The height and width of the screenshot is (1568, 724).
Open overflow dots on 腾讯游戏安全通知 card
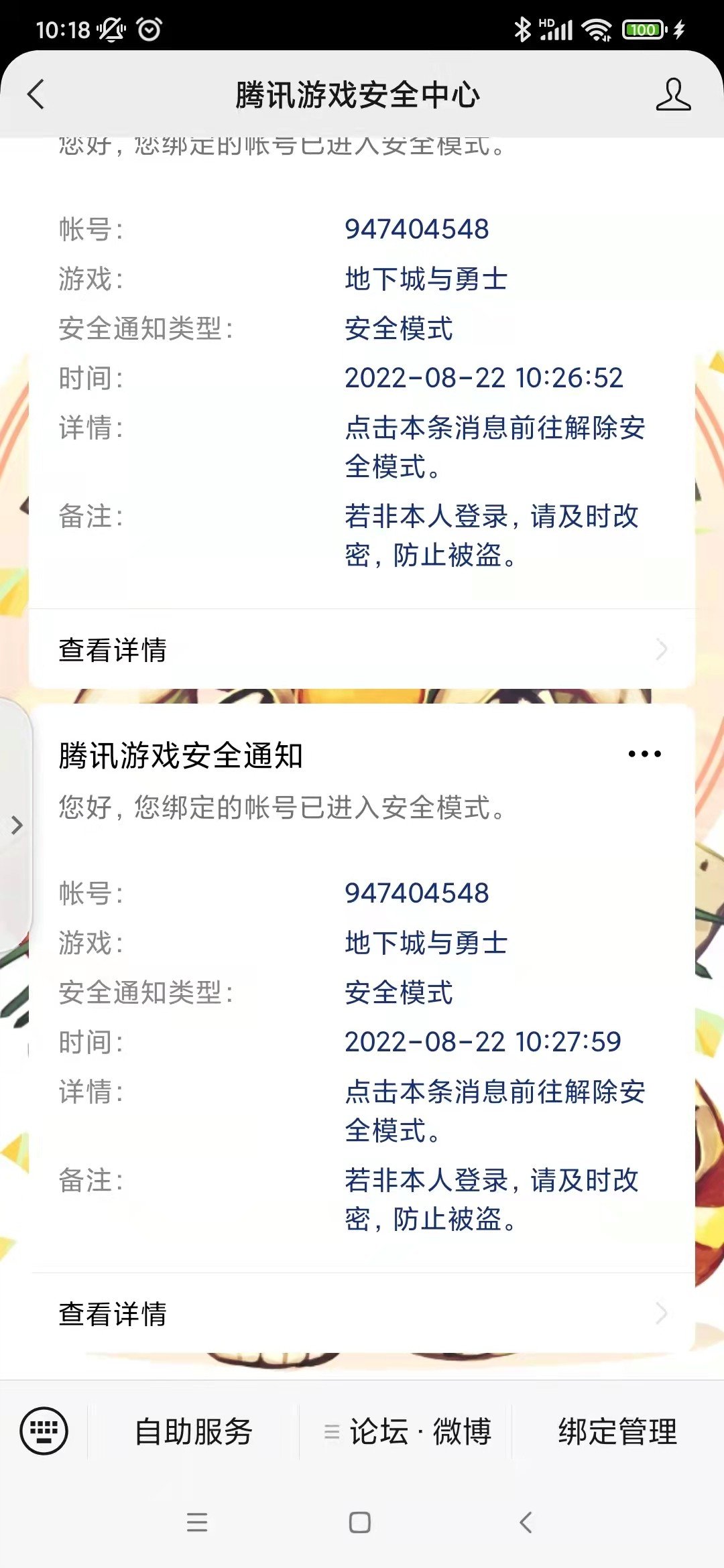pyautogui.click(x=644, y=755)
